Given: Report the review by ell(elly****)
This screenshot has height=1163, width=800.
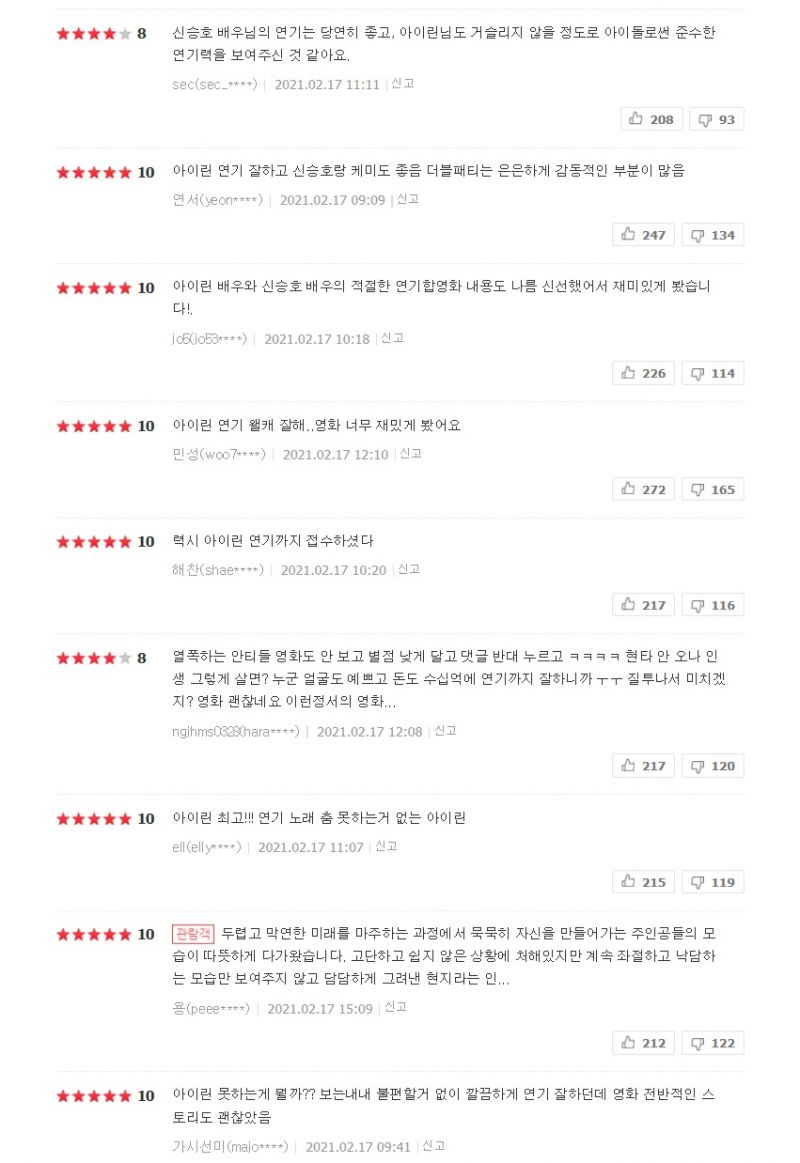Looking at the screenshot, I should tap(386, 846).
